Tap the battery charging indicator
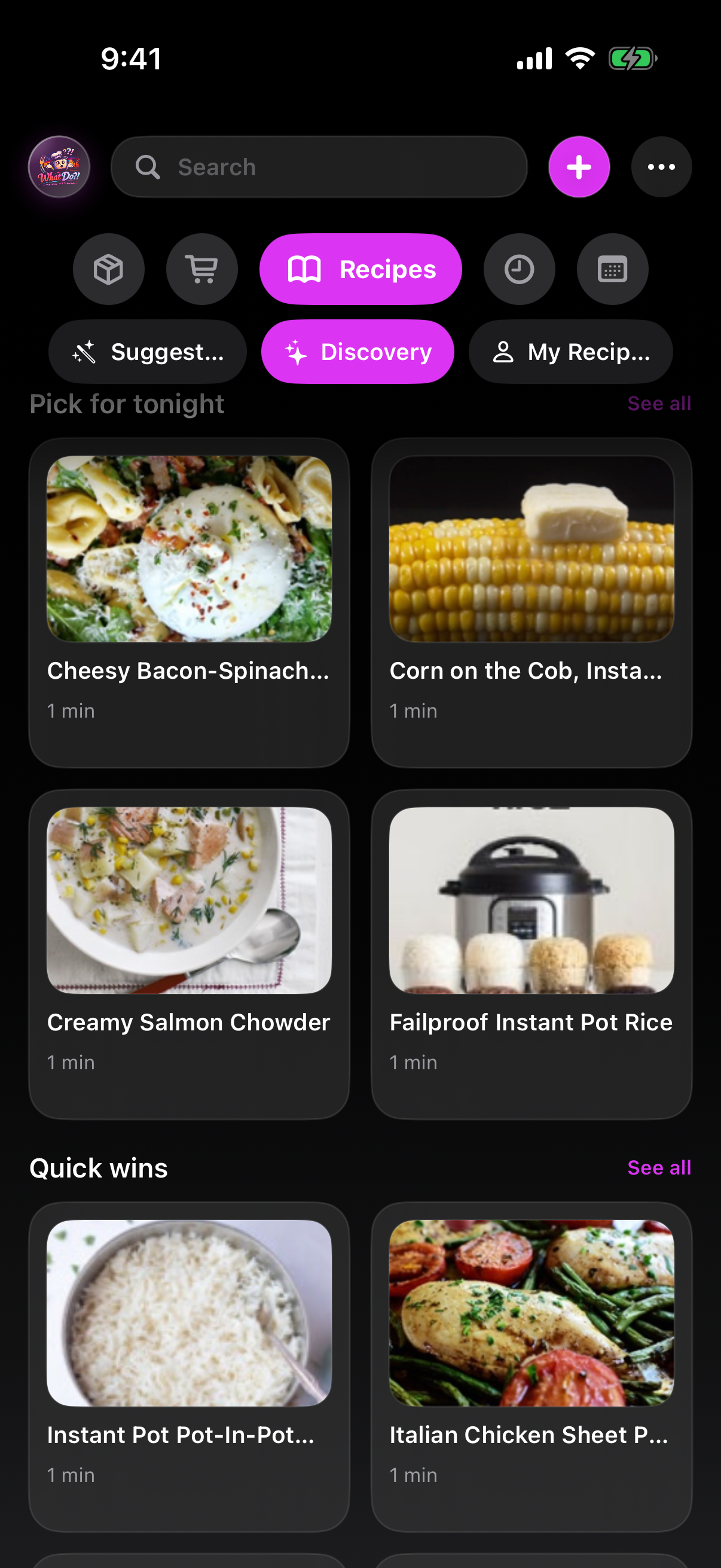 630,59
